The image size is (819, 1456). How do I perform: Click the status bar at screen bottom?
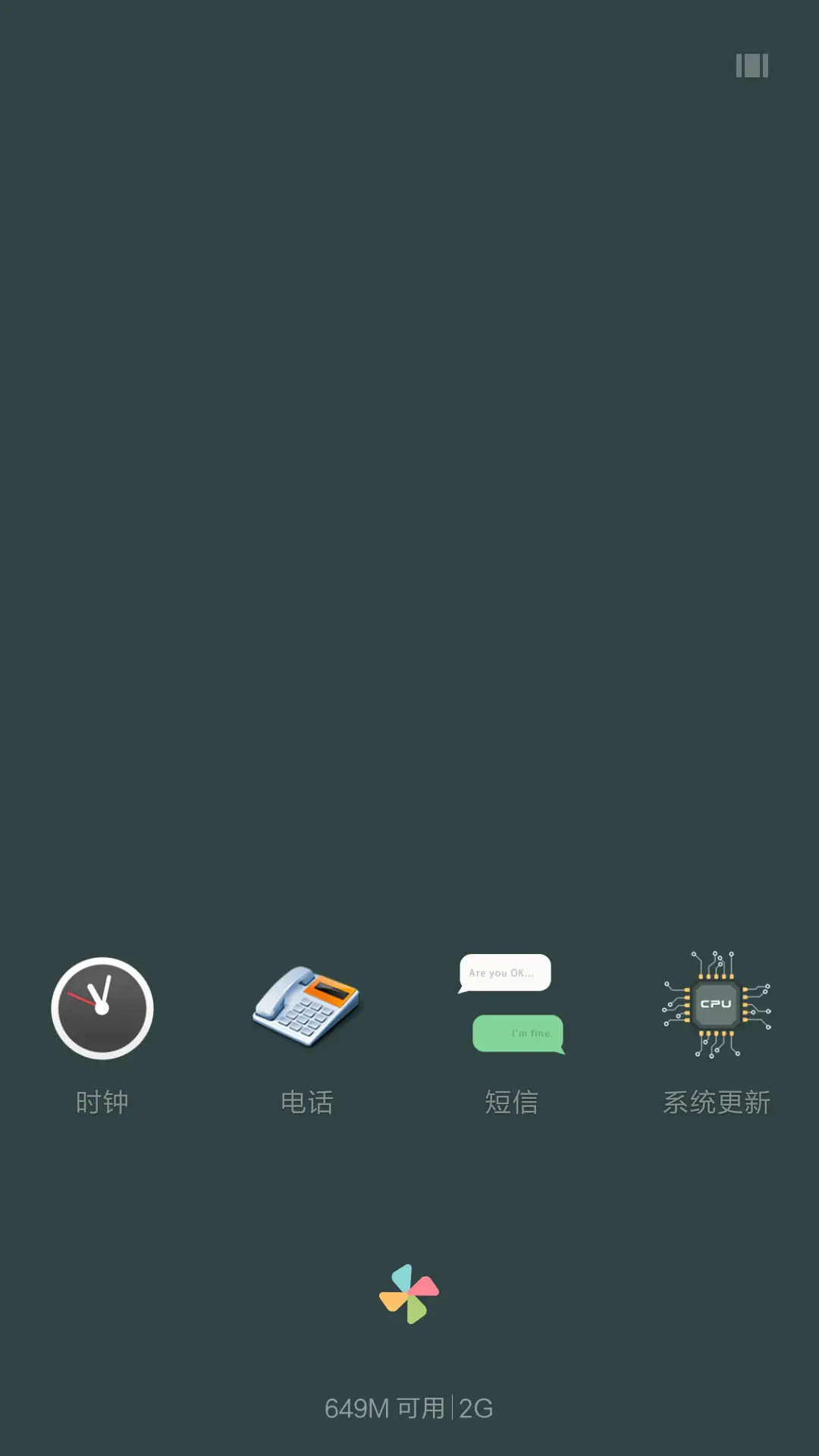(409, 1408)
